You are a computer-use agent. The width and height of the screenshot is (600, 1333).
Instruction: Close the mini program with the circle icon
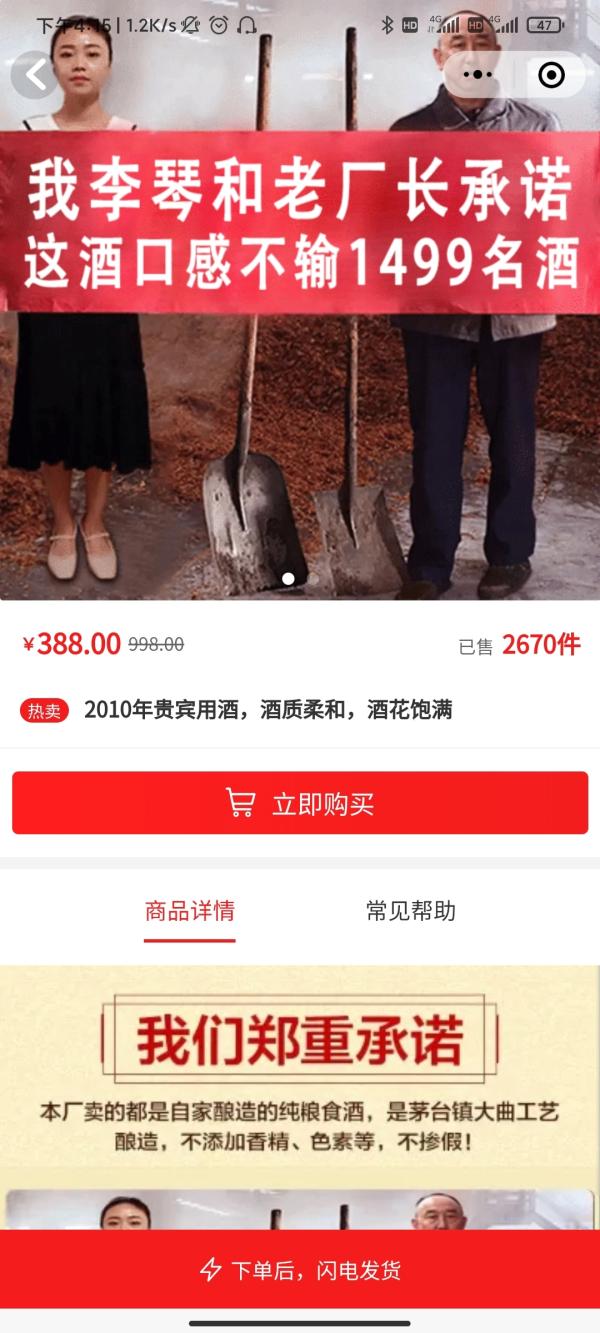(x=551, y=75)
